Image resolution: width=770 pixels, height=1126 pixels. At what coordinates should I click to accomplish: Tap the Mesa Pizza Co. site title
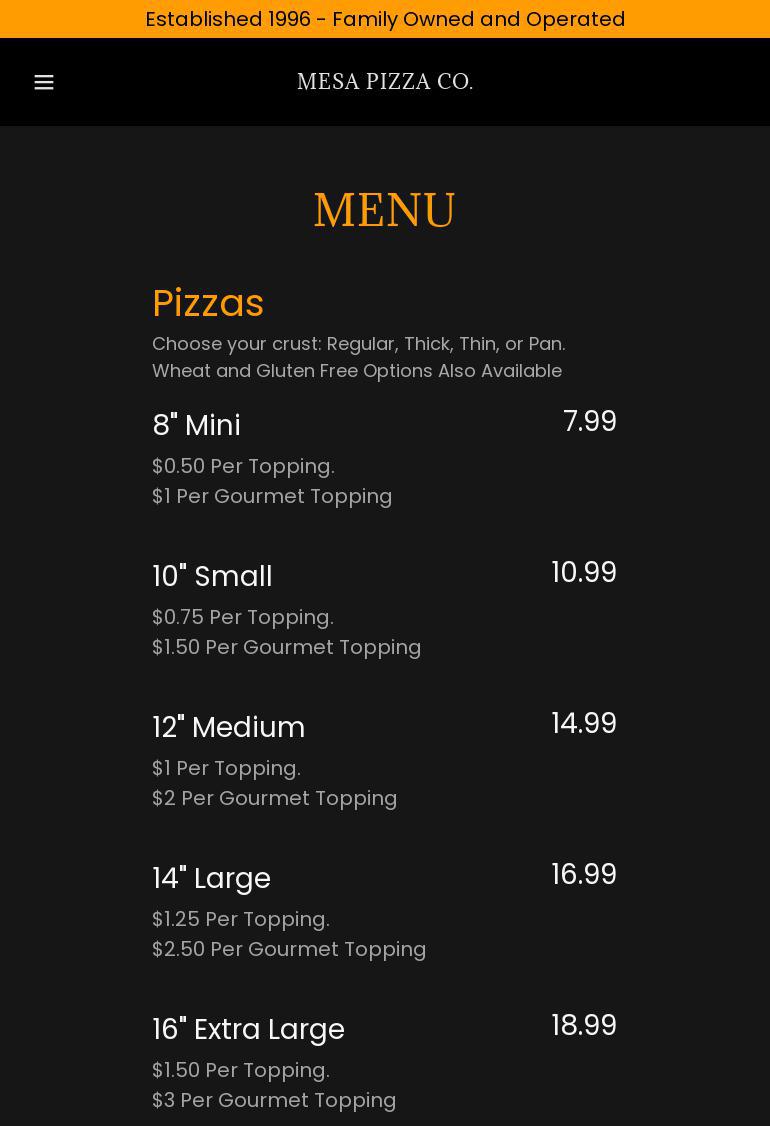coord(385,82)
